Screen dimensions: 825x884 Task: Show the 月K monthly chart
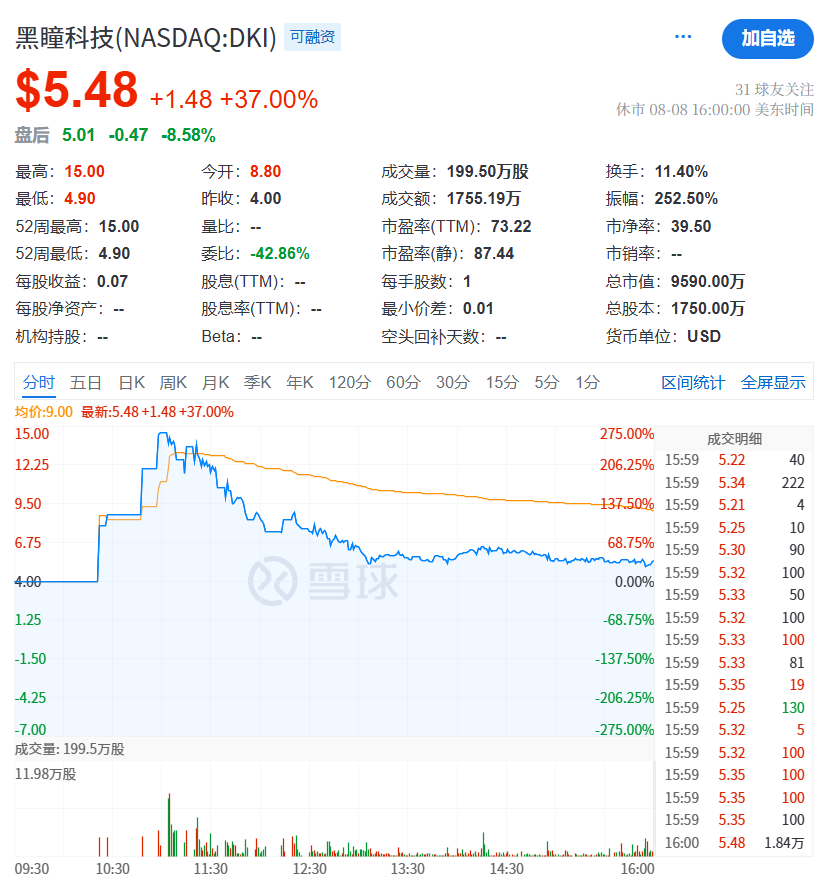pyautogui.click(x=216, y=382)
